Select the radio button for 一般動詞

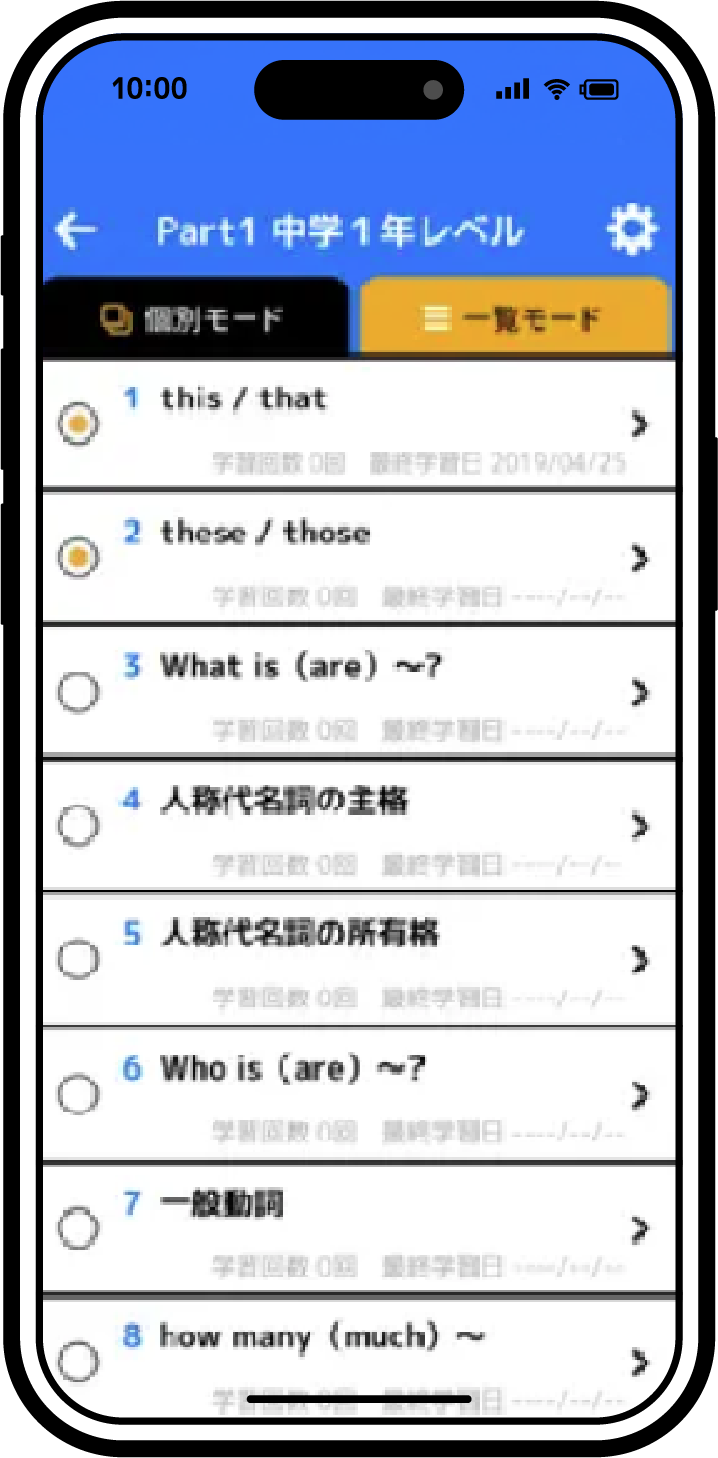[79, 1228]
